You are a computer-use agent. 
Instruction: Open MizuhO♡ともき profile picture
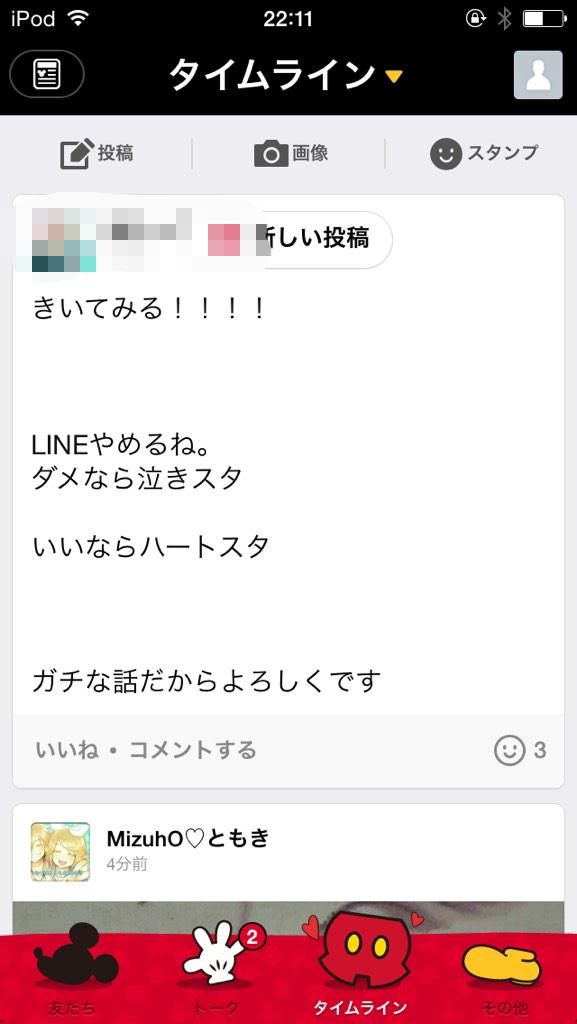point(60,852)
